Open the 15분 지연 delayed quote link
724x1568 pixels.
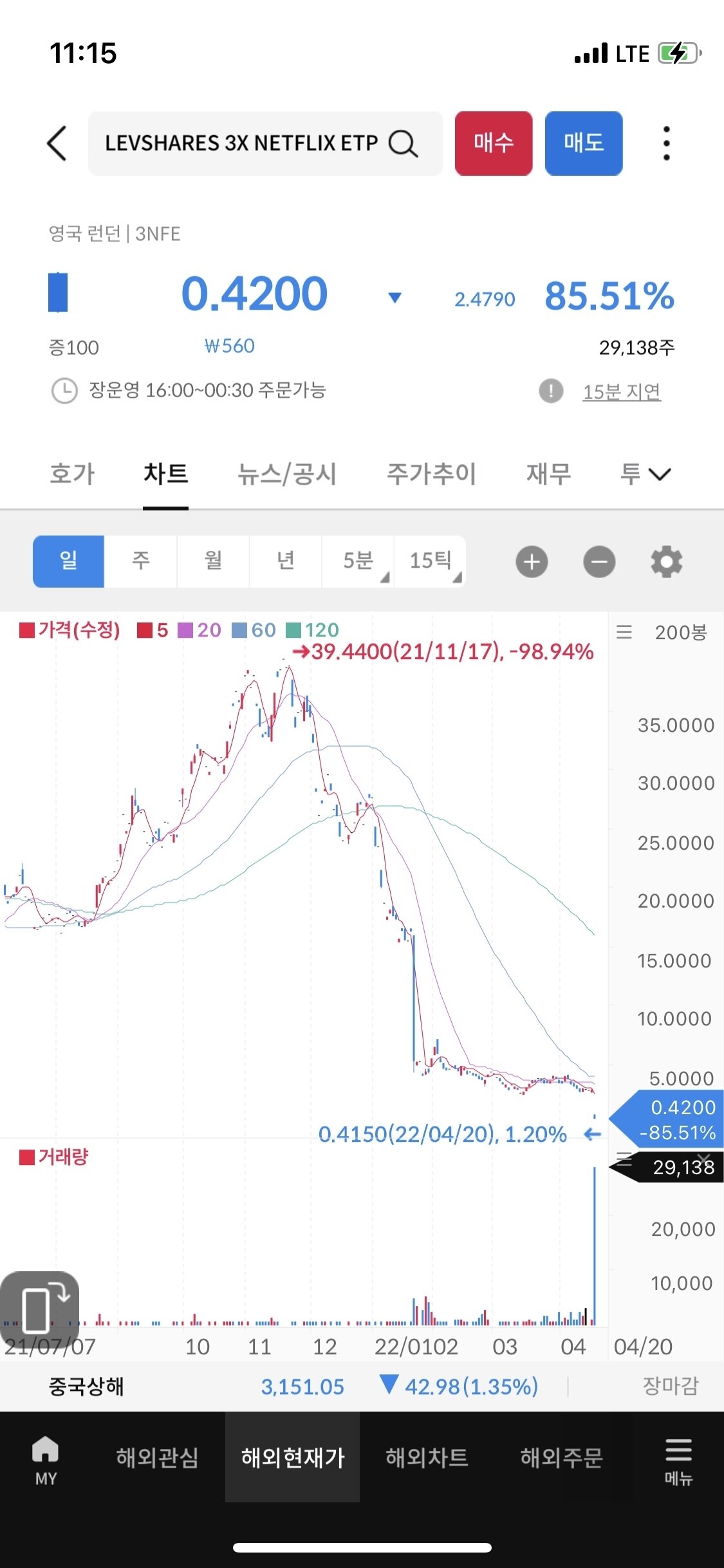click(622, 391)
